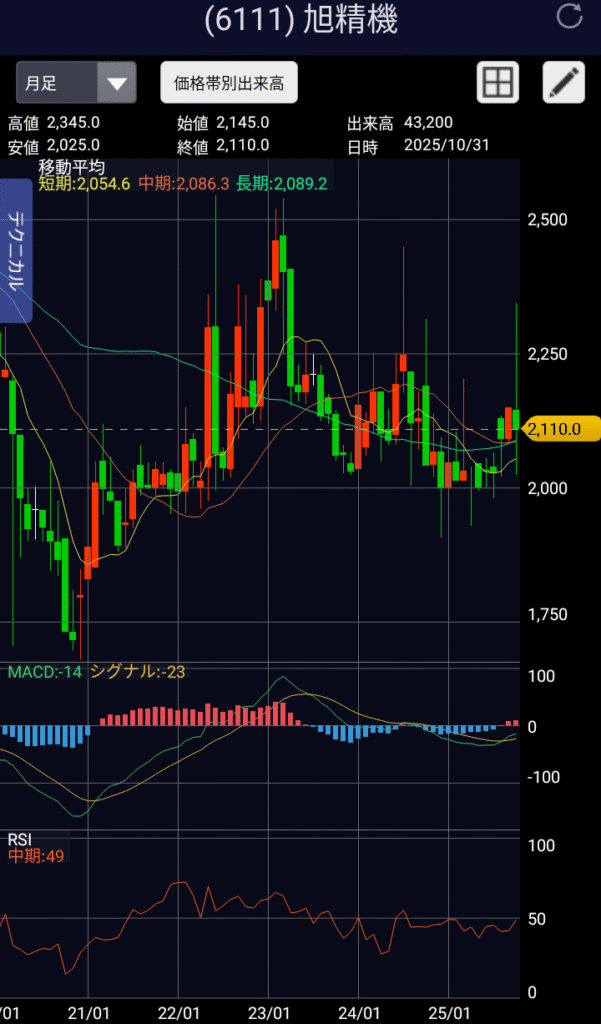Tap the 価格帯別出来高 button

[x=229, y=83]
